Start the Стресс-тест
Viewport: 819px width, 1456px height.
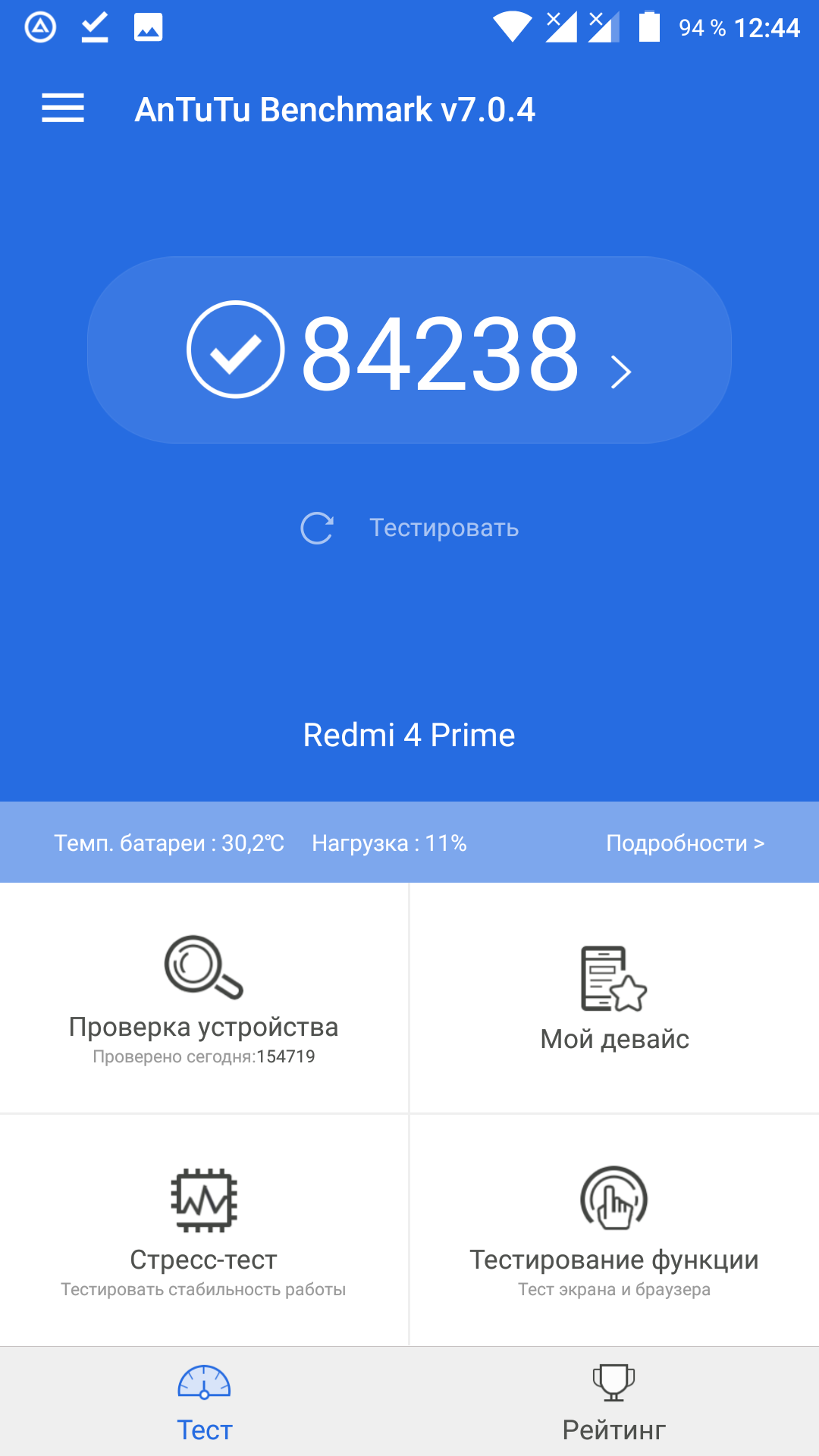point(203,1228)
